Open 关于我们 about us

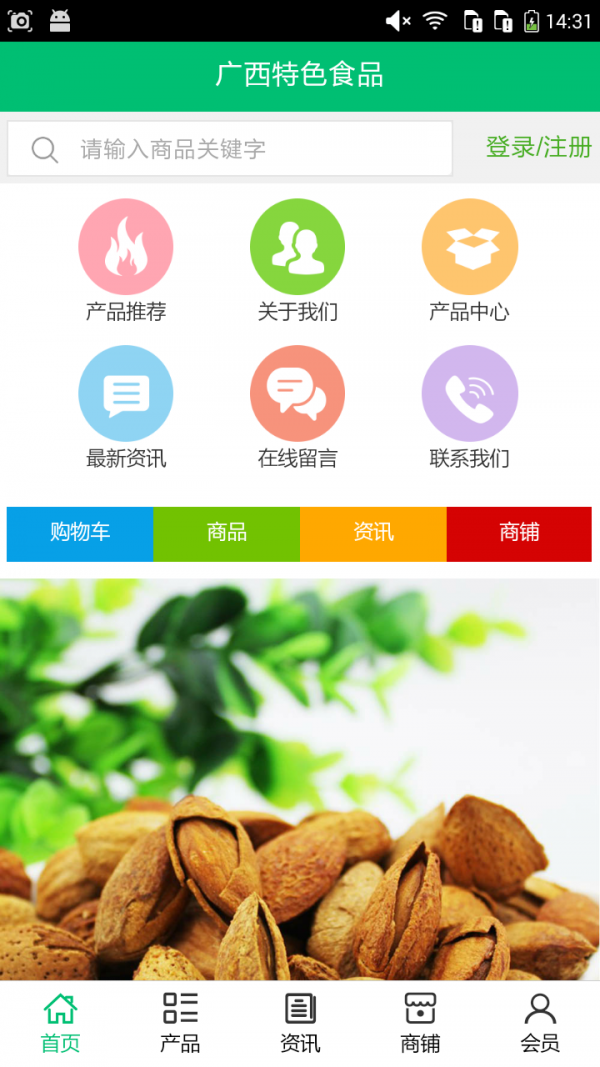point(297,248)
